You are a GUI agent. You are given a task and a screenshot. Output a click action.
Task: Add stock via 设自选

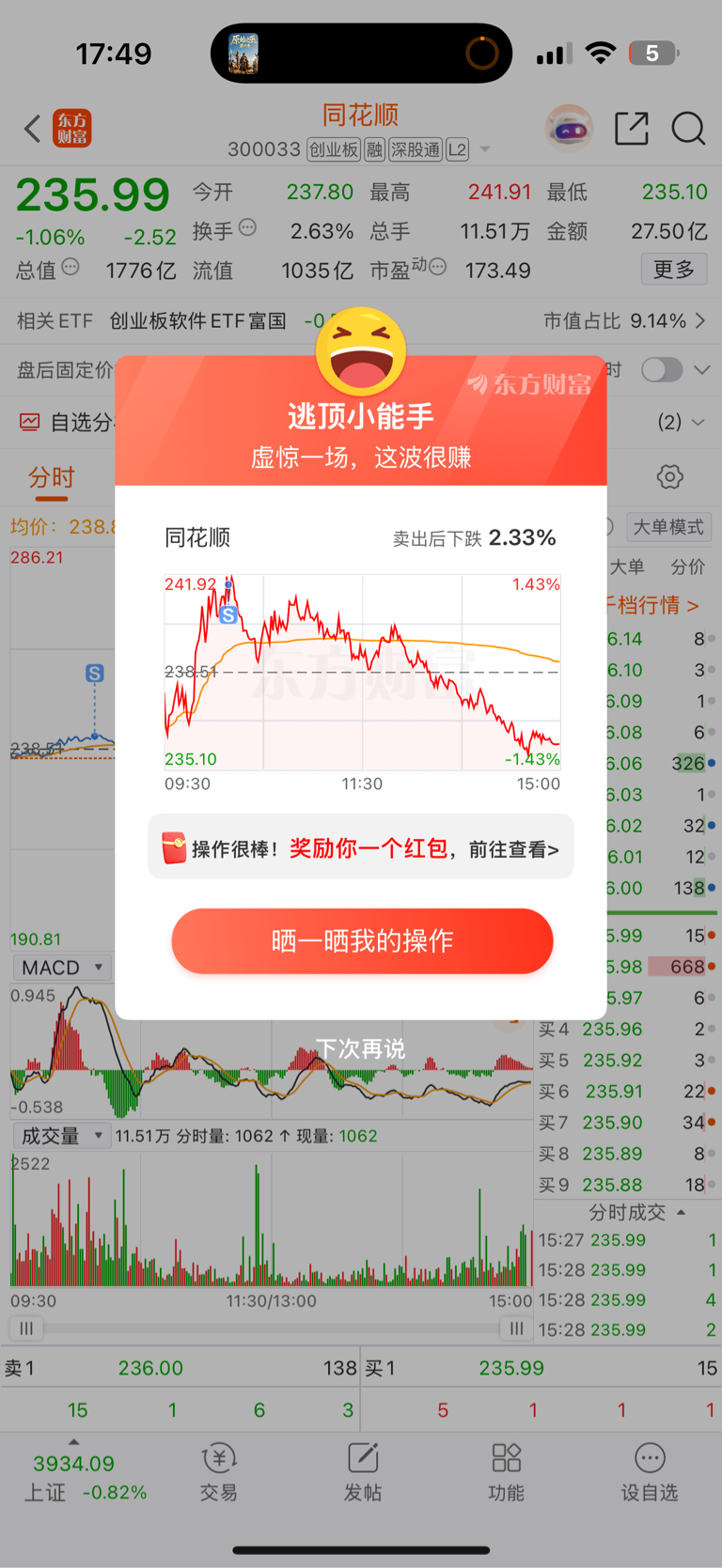650,1473
